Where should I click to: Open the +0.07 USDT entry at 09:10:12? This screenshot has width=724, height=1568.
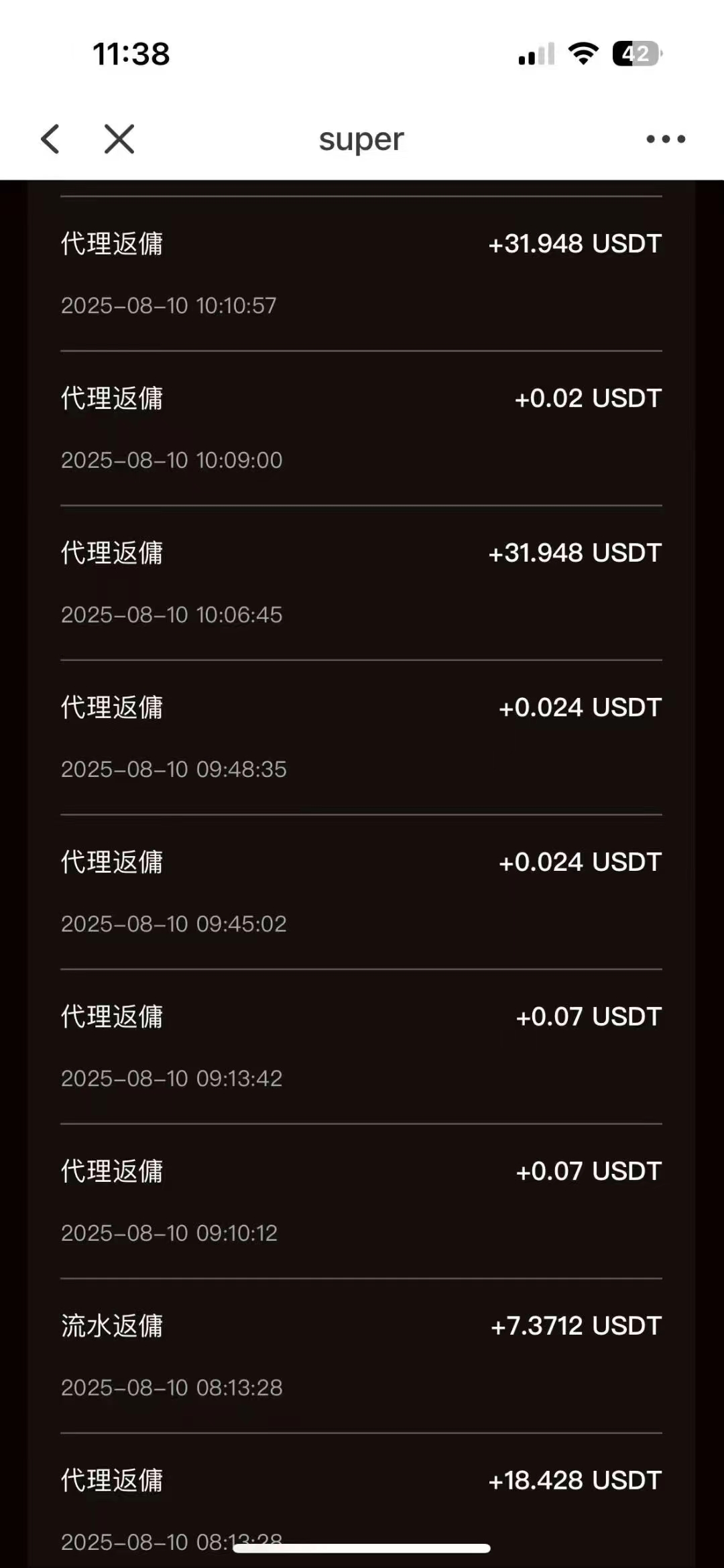click(362, 1200)
